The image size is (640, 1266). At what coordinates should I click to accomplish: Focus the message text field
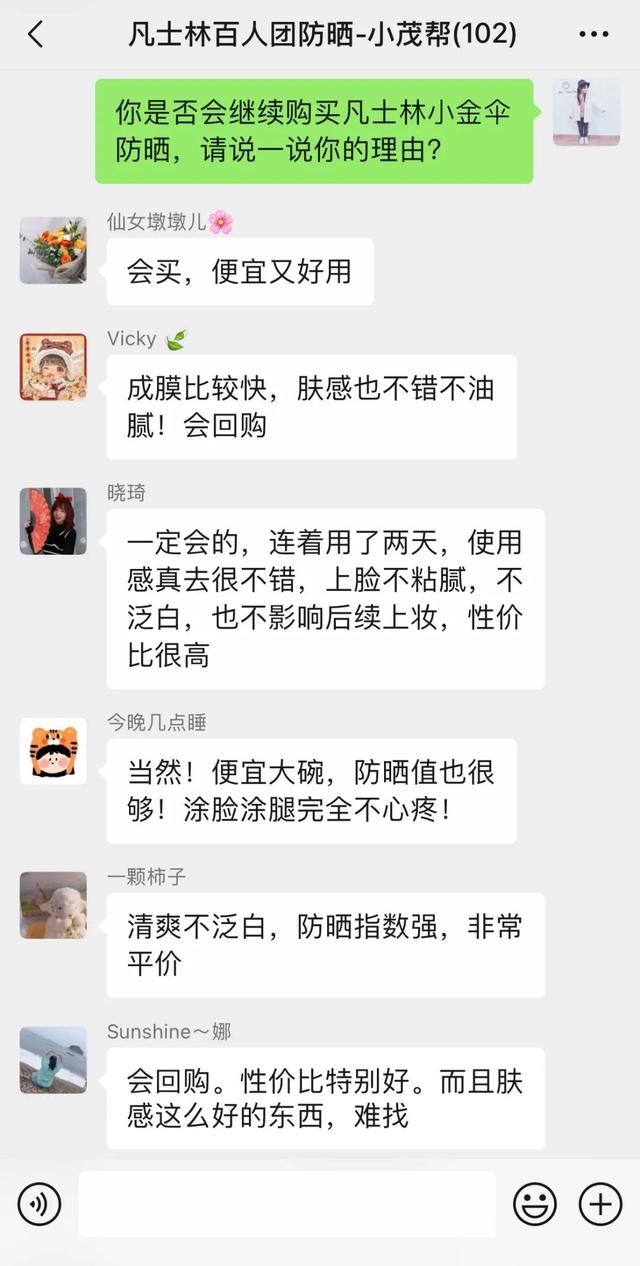tap(287, 1204)
